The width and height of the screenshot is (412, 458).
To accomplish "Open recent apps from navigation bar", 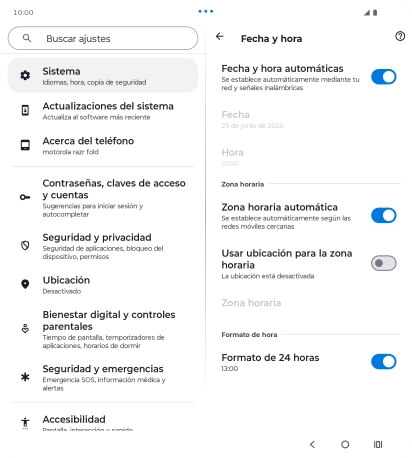I will tap(378, 444).
